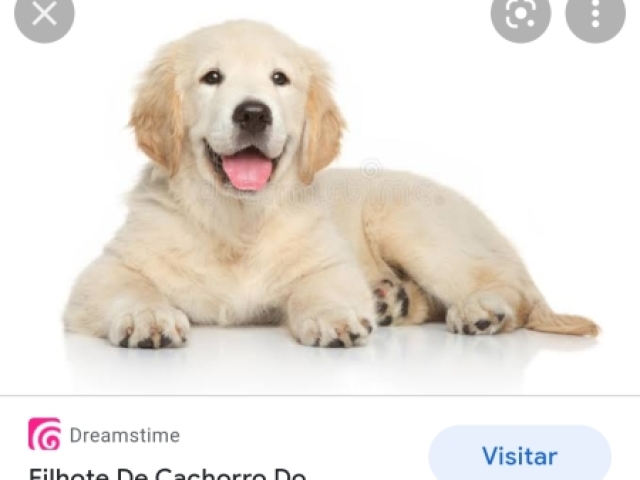Tap the Visitar button
Screen dimensions: 640x480
click(519, 456)
